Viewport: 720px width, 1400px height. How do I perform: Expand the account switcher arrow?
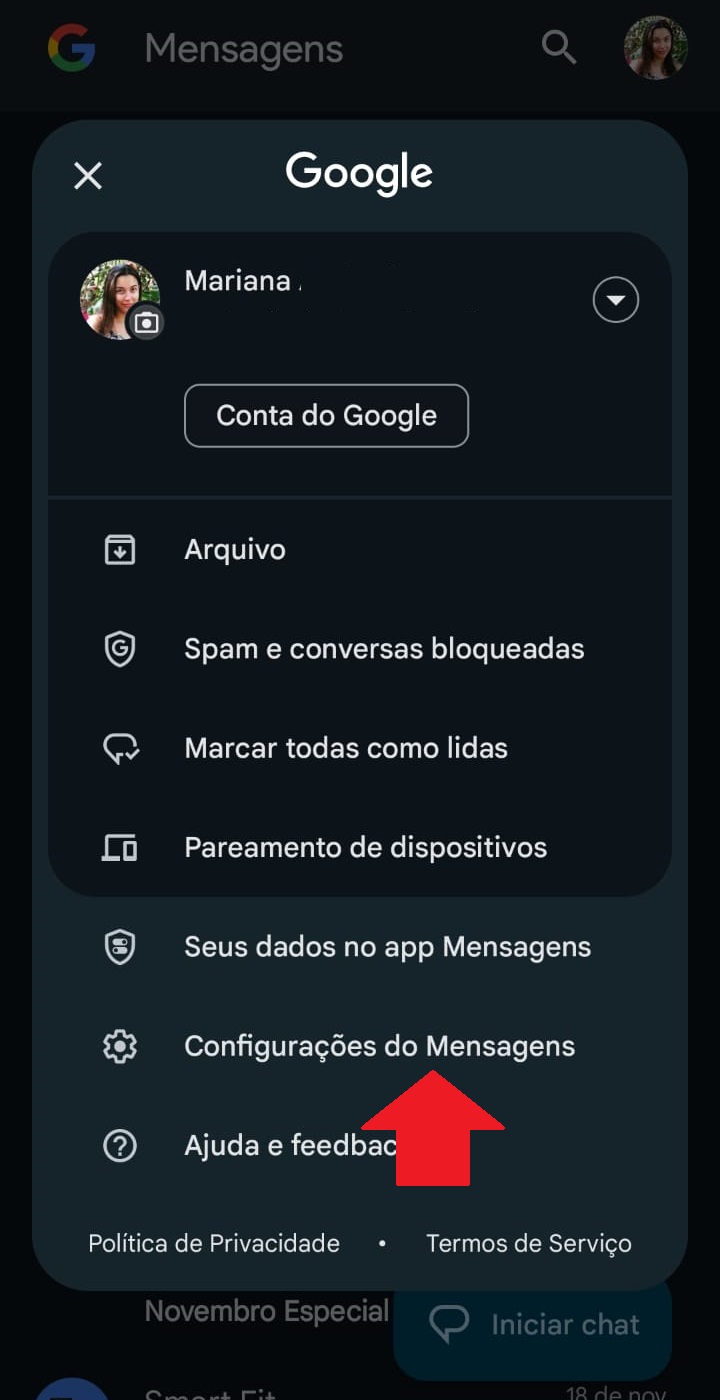point(615,299)
